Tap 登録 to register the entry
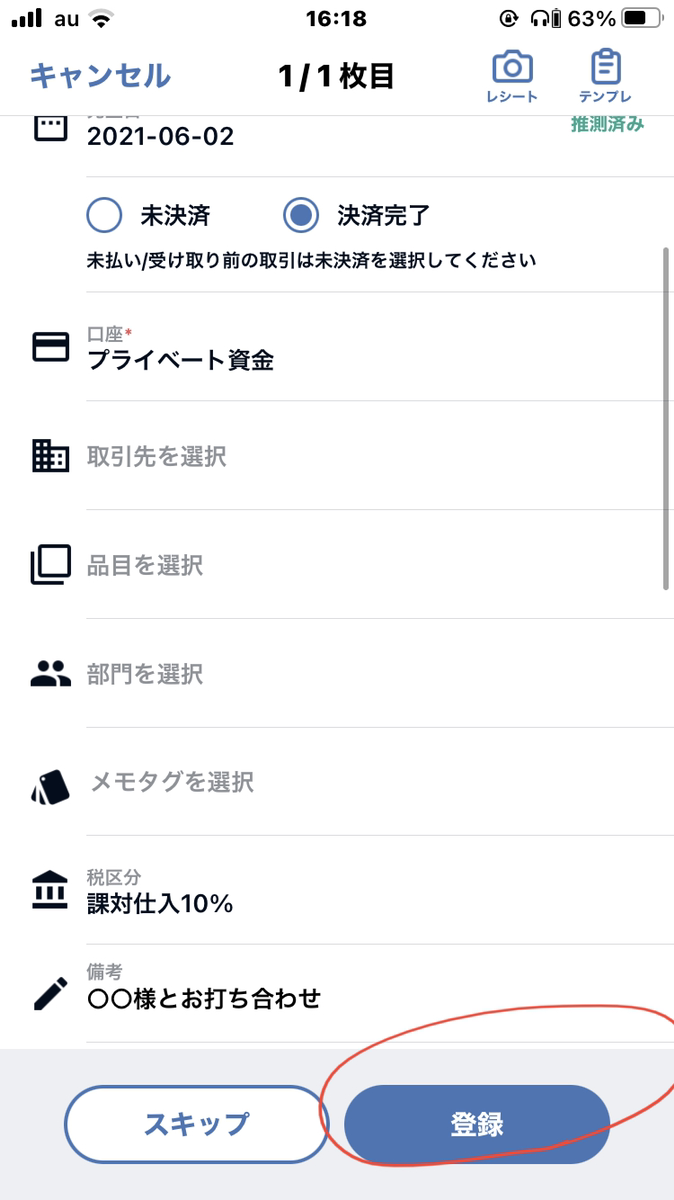Image resolution: width=674 pixels, height=1200 pixels. [x=476, y=1124]
